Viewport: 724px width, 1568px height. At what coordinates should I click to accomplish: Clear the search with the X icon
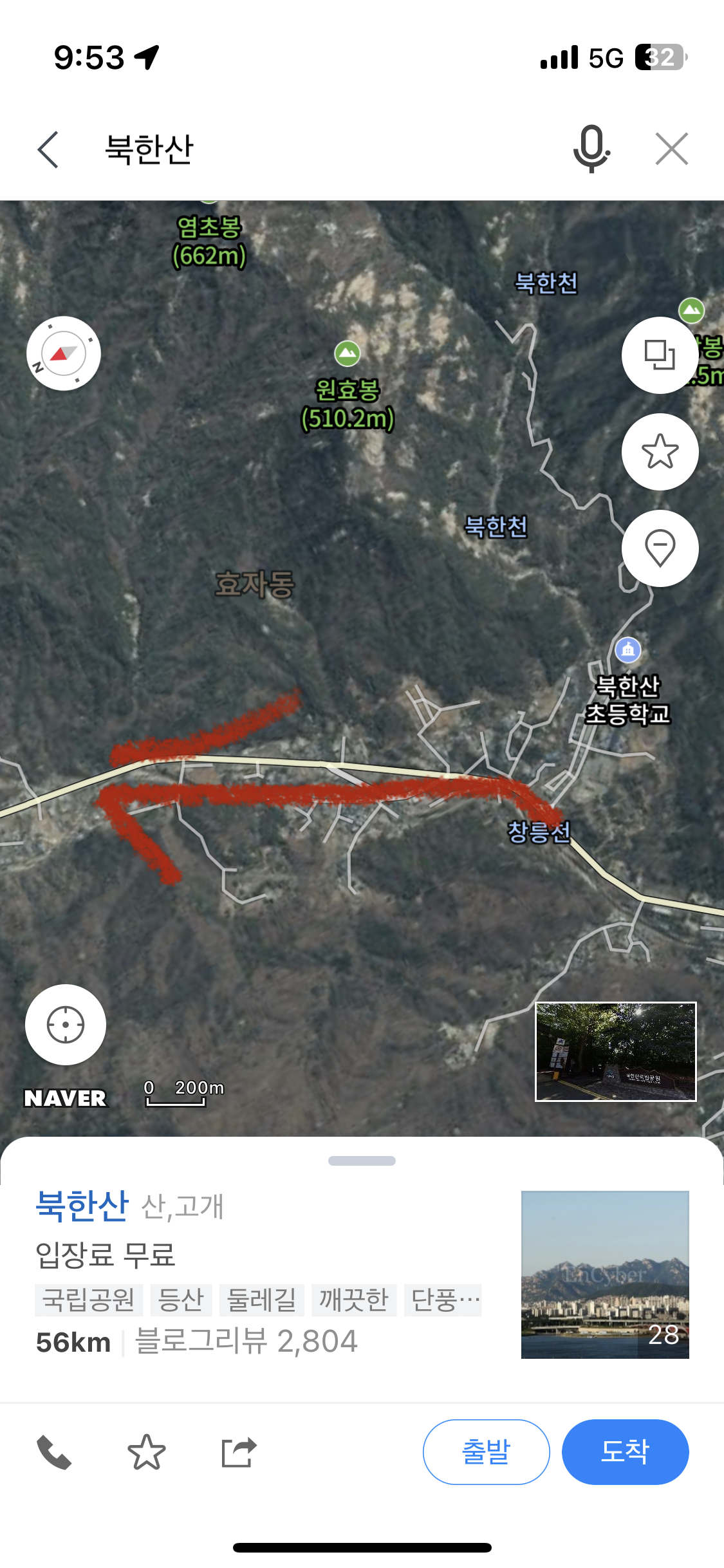(671, 149)
